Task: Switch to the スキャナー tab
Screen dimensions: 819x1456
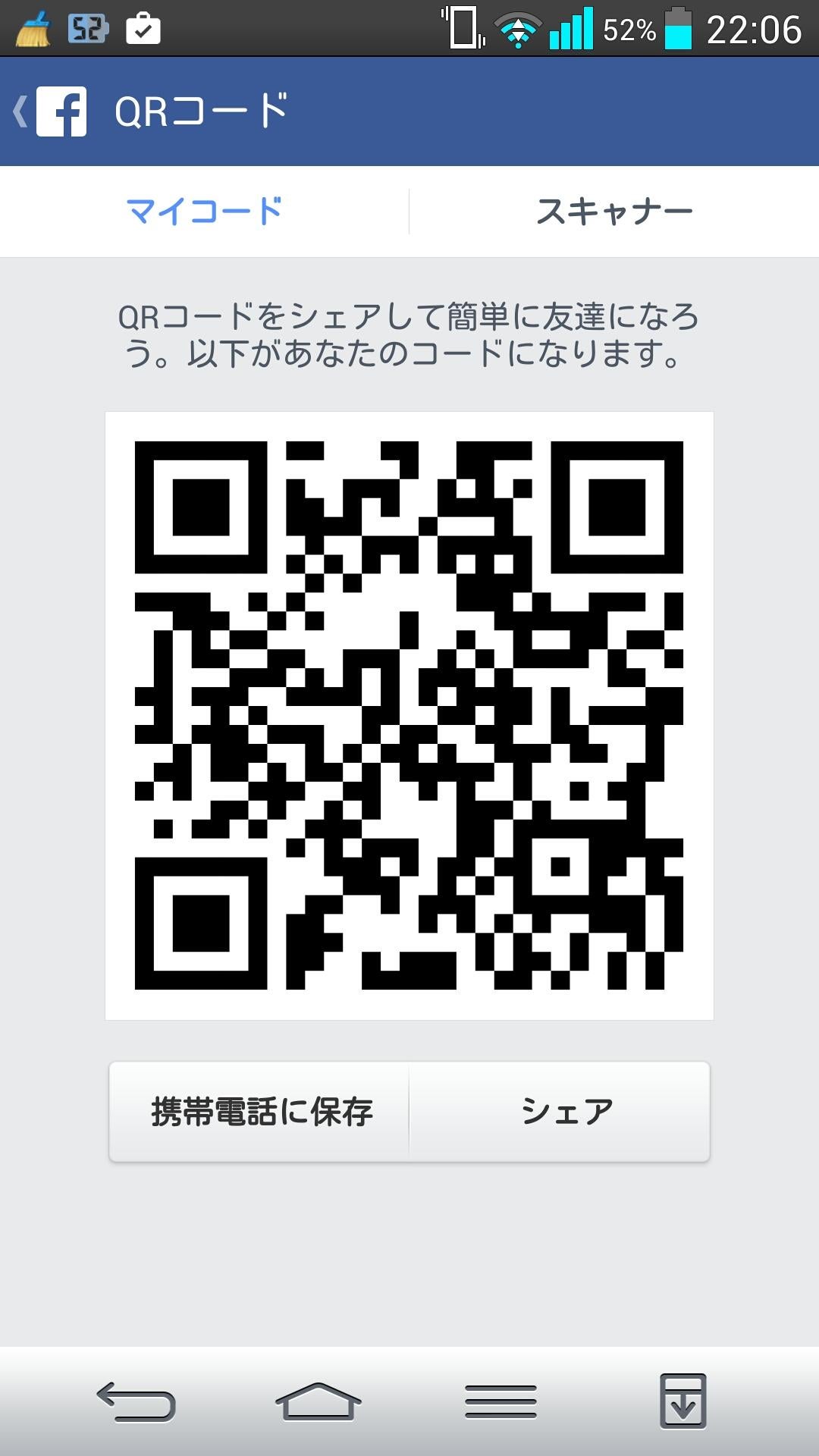Action: click(614, 211)
